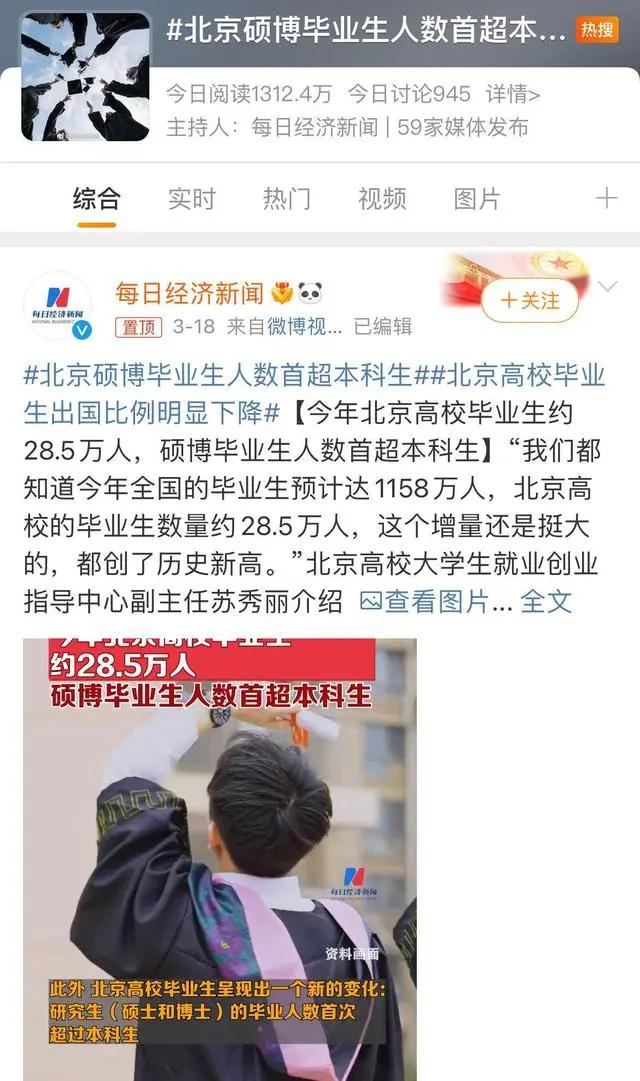Expand the post options chevron
The width and height of the screenshot is (640, 1081).
click(x=607, y=288)
